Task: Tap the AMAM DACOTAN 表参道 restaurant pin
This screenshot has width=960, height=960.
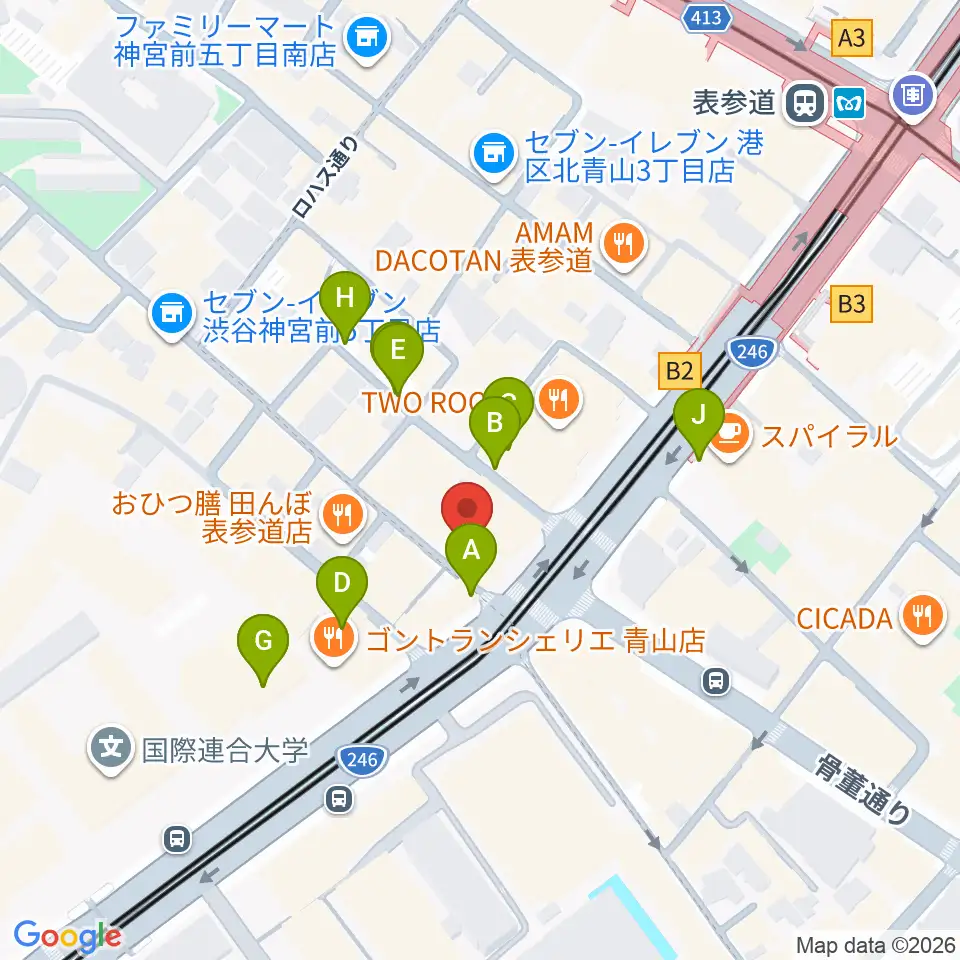Action: coord(624,244)
